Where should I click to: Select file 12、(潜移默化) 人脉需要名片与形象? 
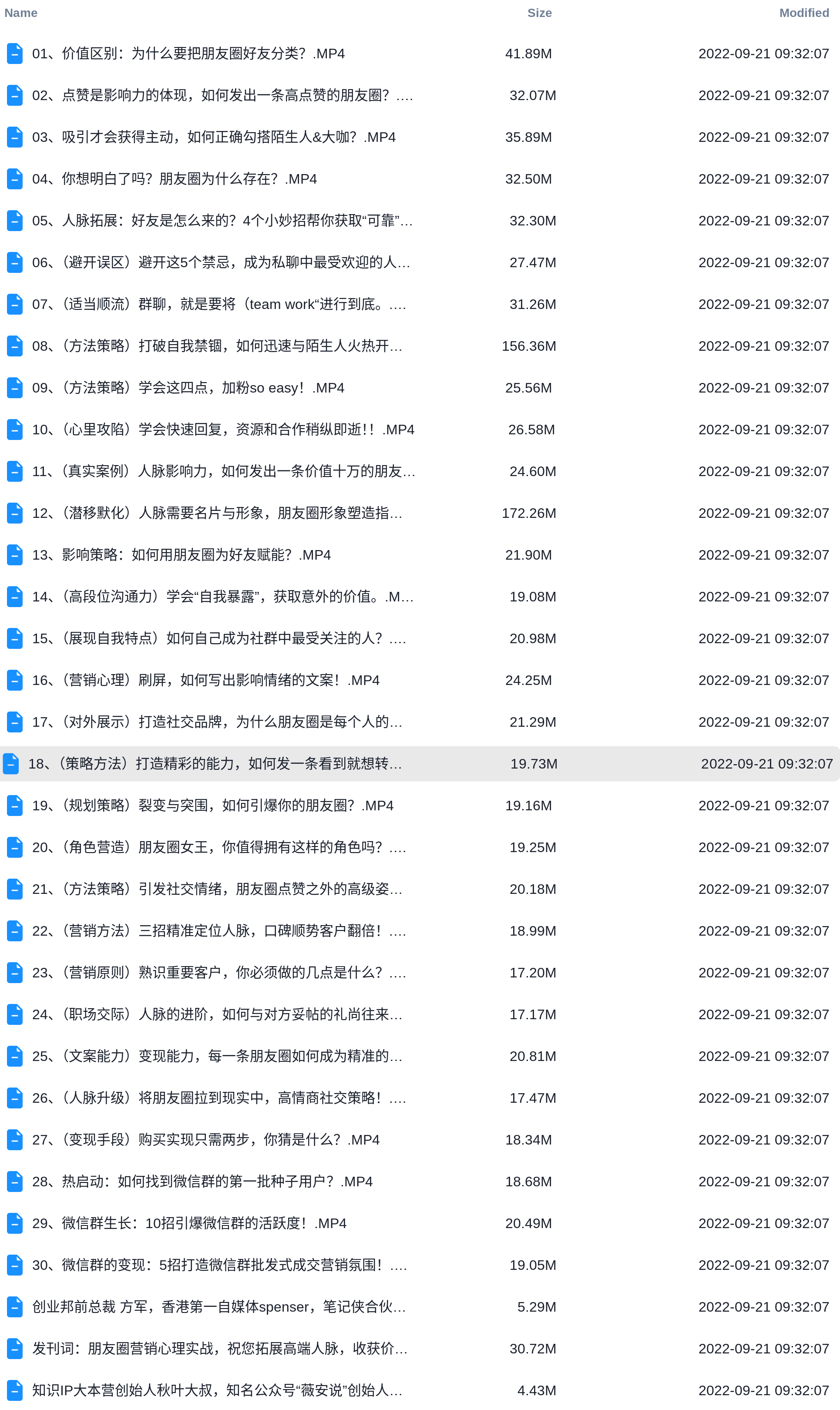[217, 513]
